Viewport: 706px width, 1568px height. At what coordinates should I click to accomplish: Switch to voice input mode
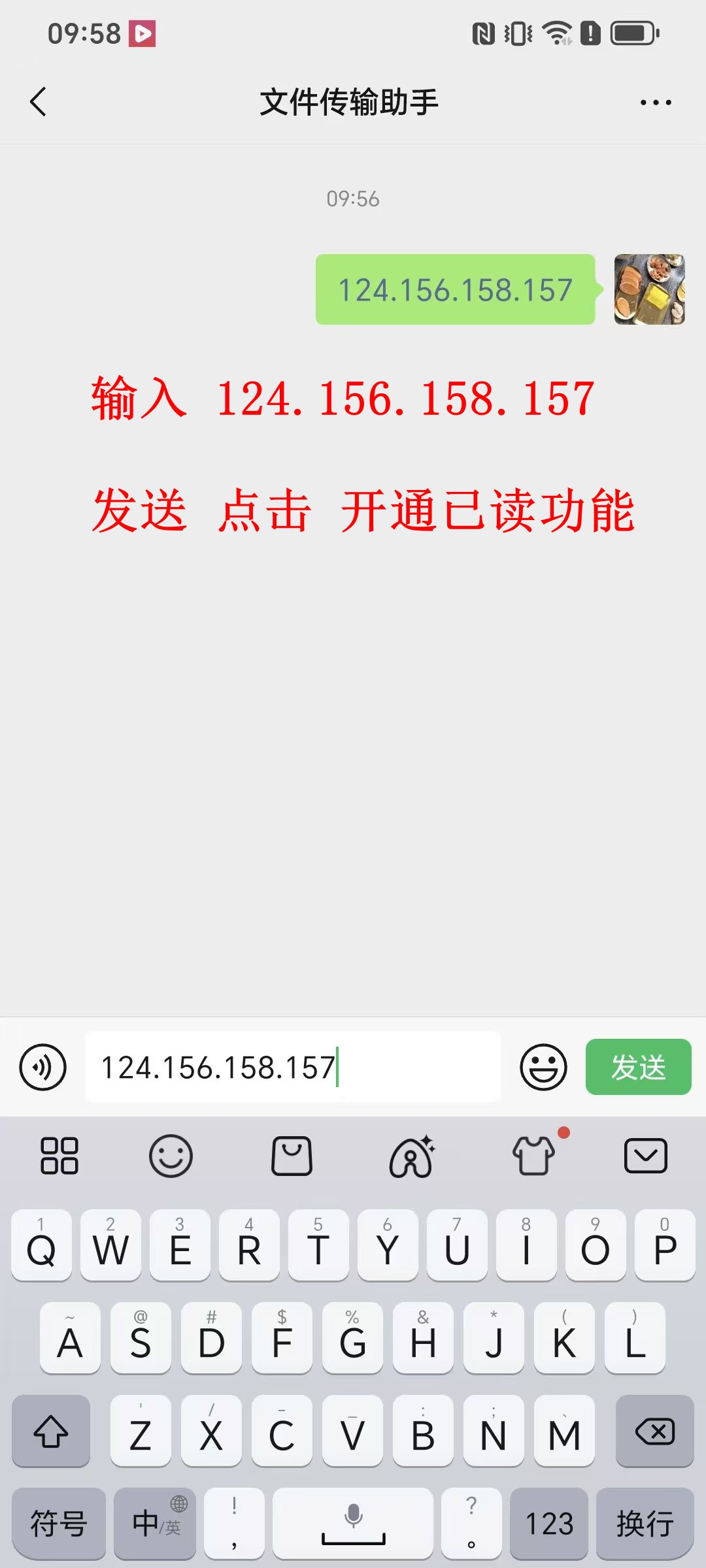tap(42, 1067)
